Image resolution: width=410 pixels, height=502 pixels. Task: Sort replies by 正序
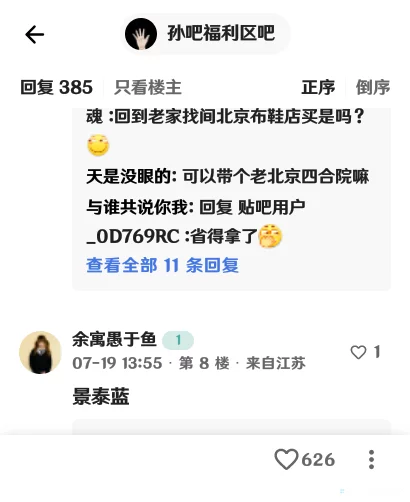click(x=318, y=87)
